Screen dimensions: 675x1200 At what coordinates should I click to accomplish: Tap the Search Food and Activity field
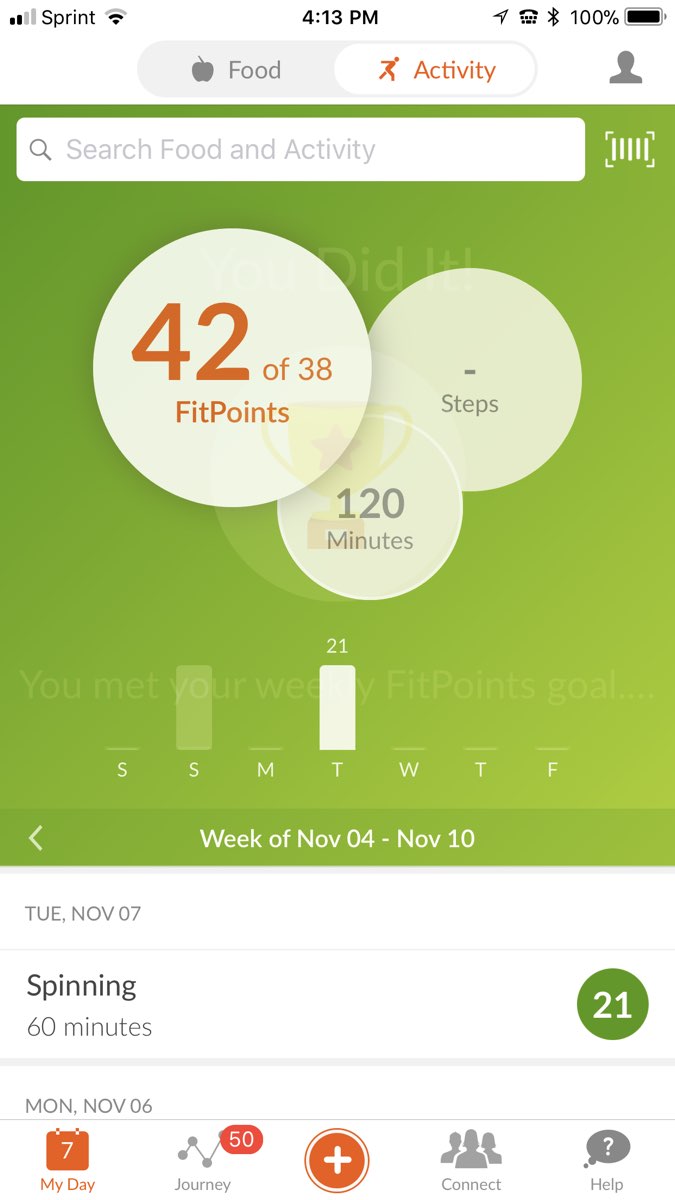pyautogui.click(x=300, y=150)
